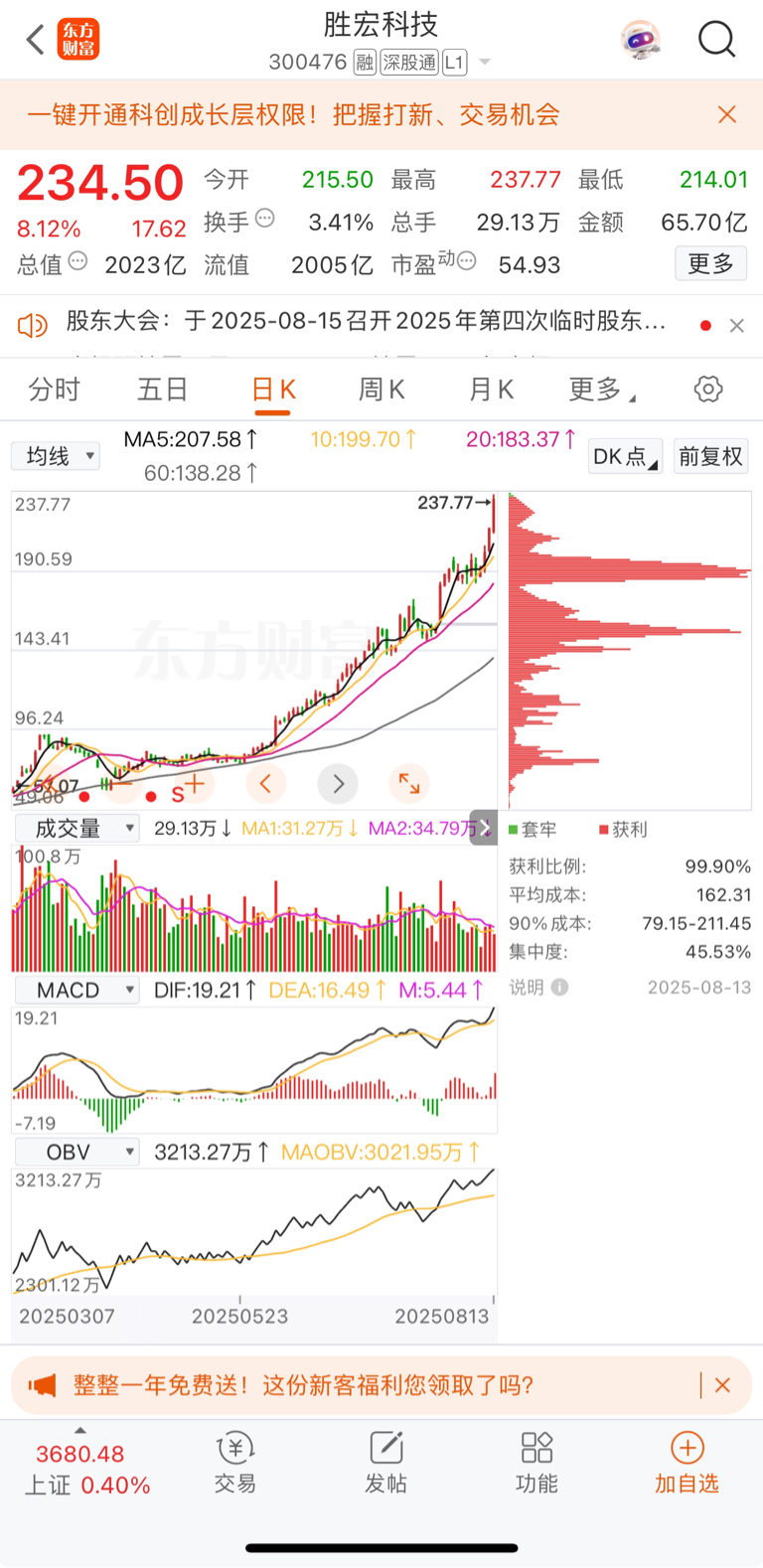
Task: Switch to the 分时 chart tab
Action: 54,390
